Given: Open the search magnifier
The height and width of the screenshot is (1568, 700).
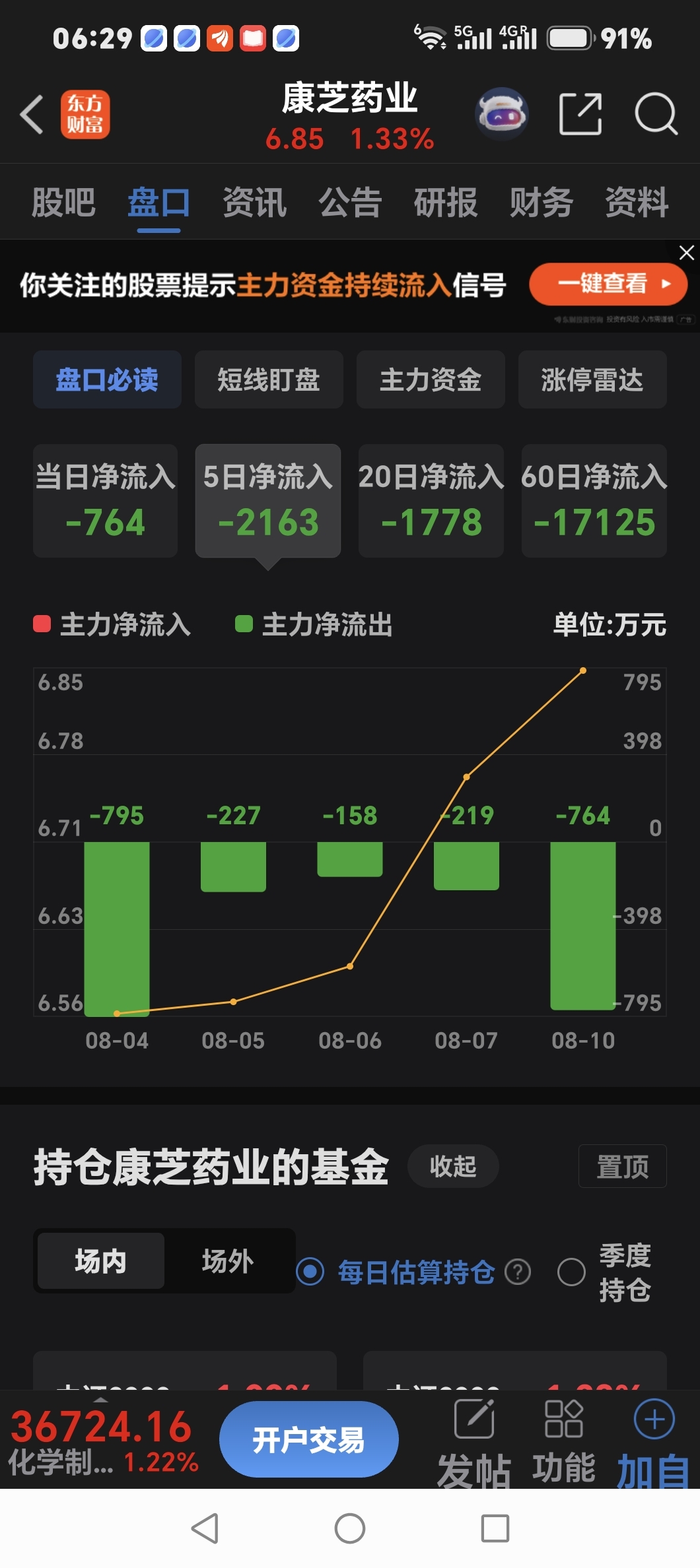Looking at the screenshot, I should click(656, 114).
